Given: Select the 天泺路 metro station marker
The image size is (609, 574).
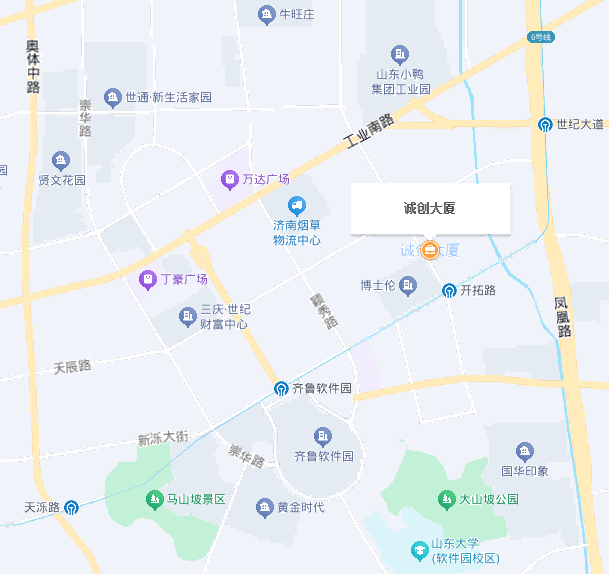Looking at the screenshot, I should pos(72,508).
